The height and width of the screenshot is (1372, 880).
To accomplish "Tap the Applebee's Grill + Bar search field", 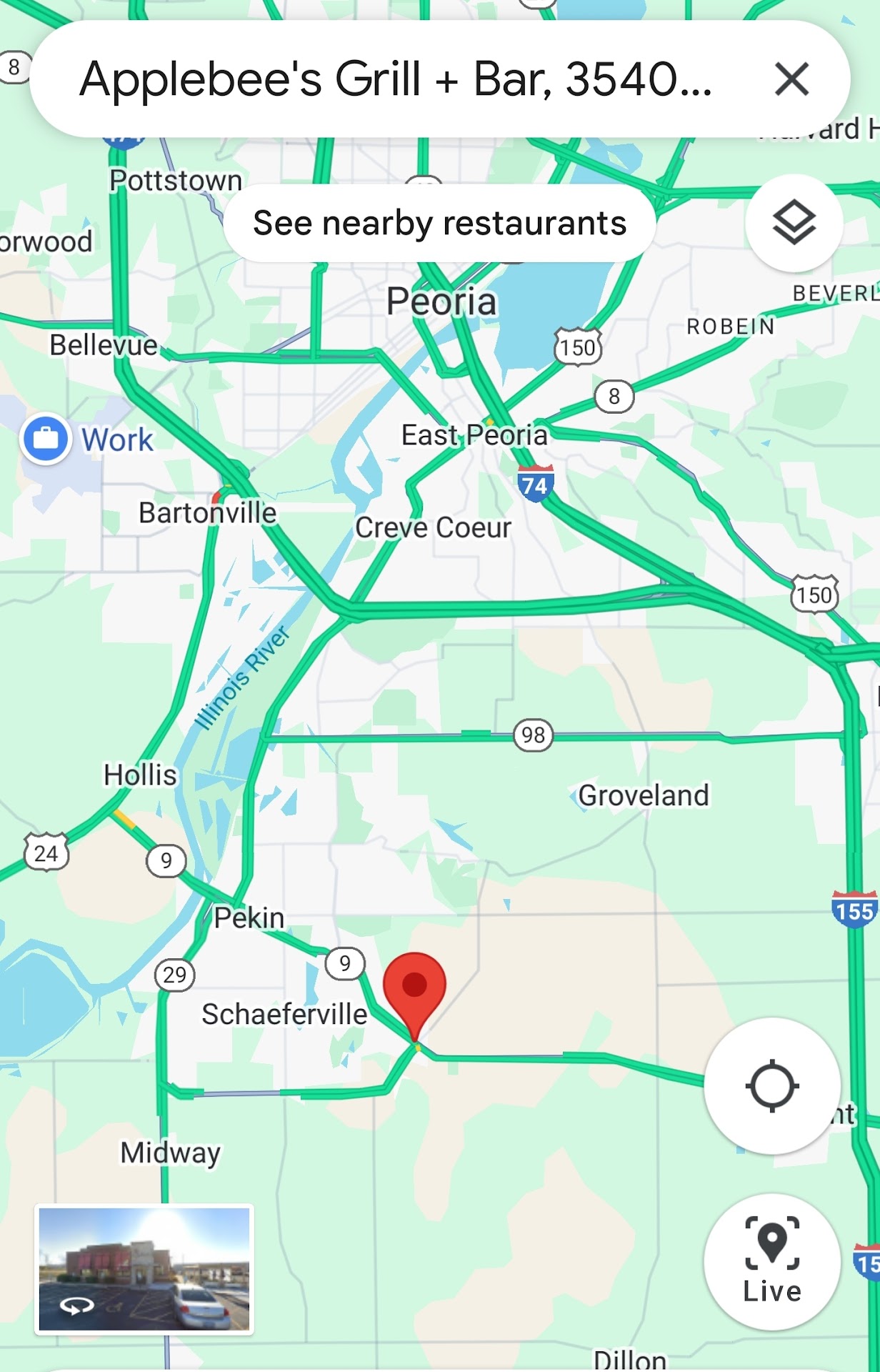I will click(x=396, y=79).
